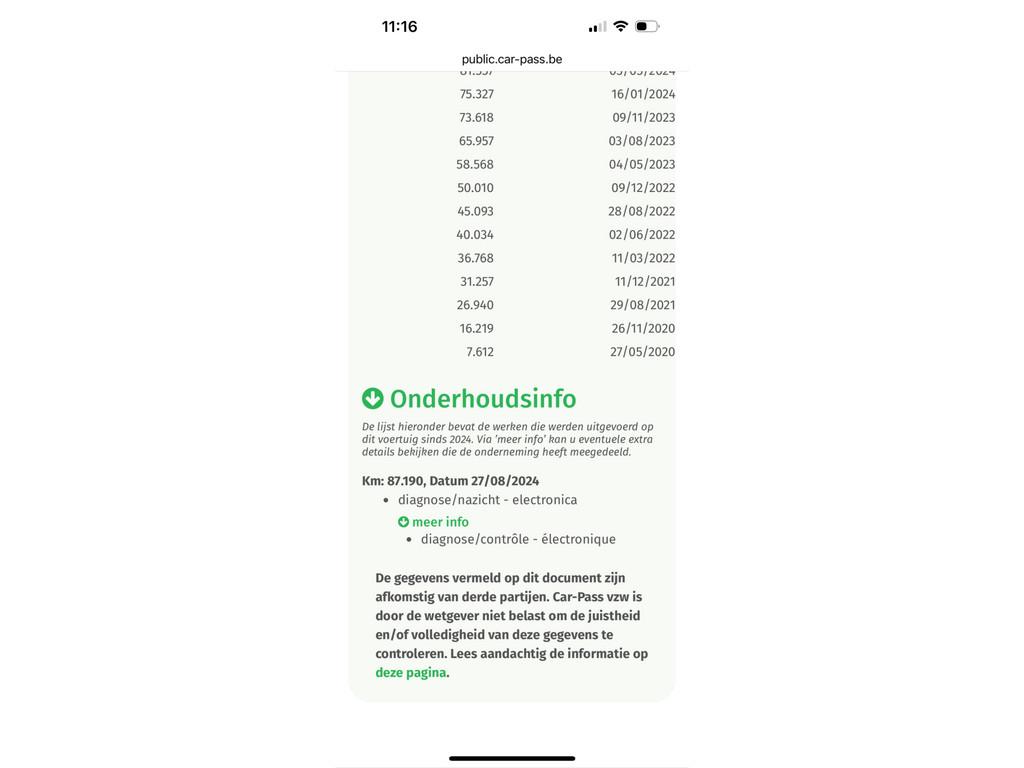Collapse the Onderhoudsinfo section

[373, 399]
